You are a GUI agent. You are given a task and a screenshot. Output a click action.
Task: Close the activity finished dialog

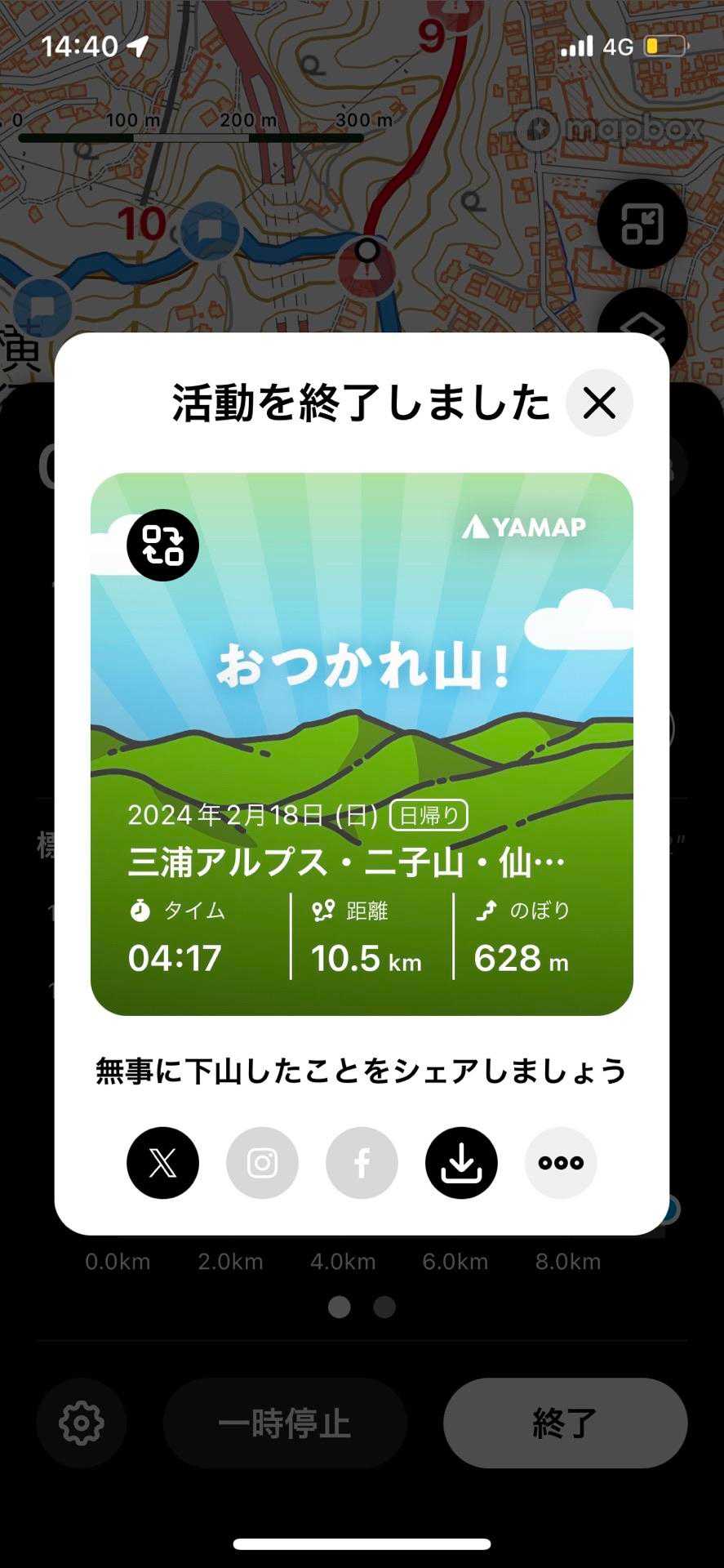(x=599, y=403)
